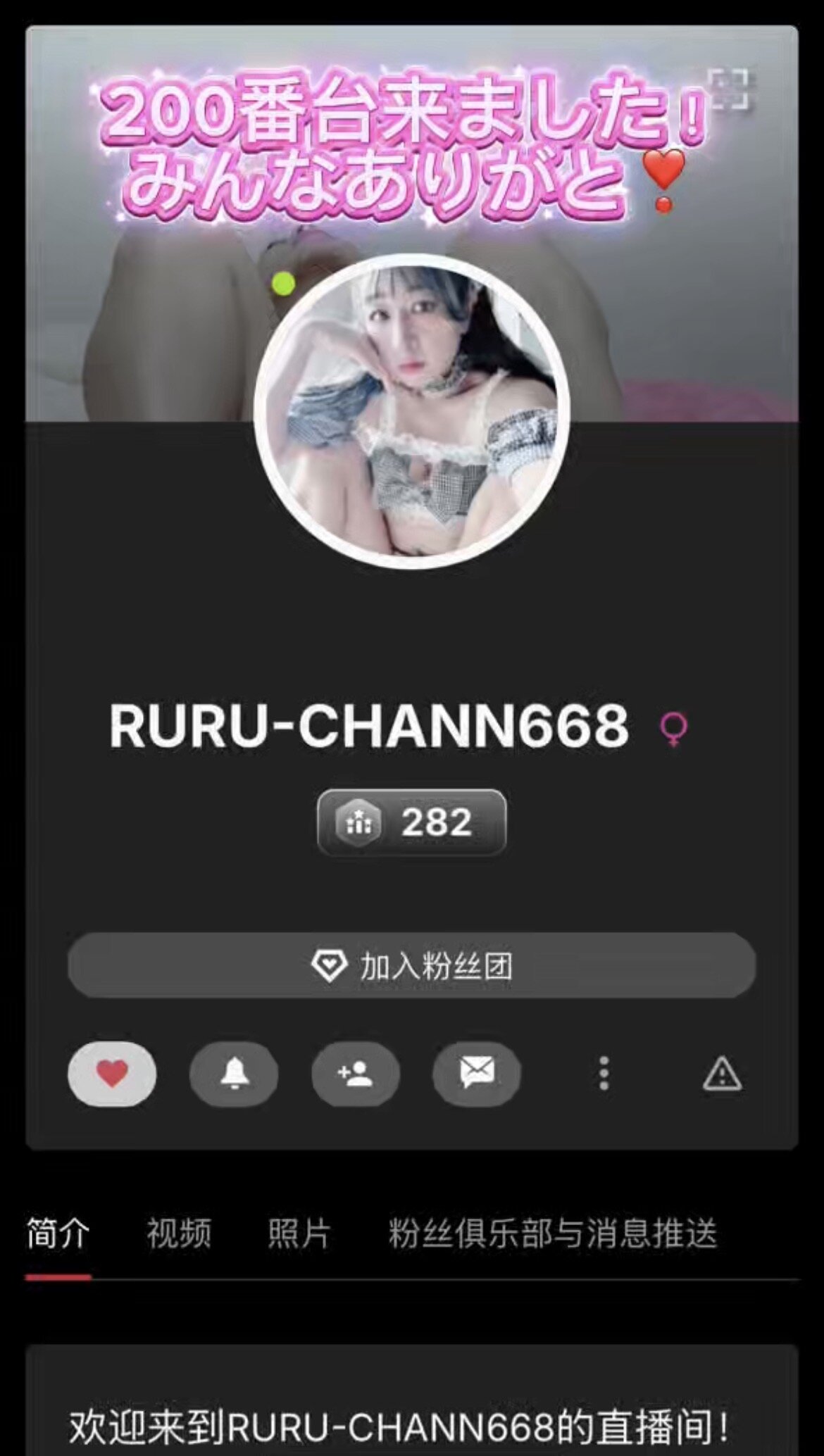Switch to the 视频 tab
The image size is (824, 1456).
click(x=179, y=1234)
